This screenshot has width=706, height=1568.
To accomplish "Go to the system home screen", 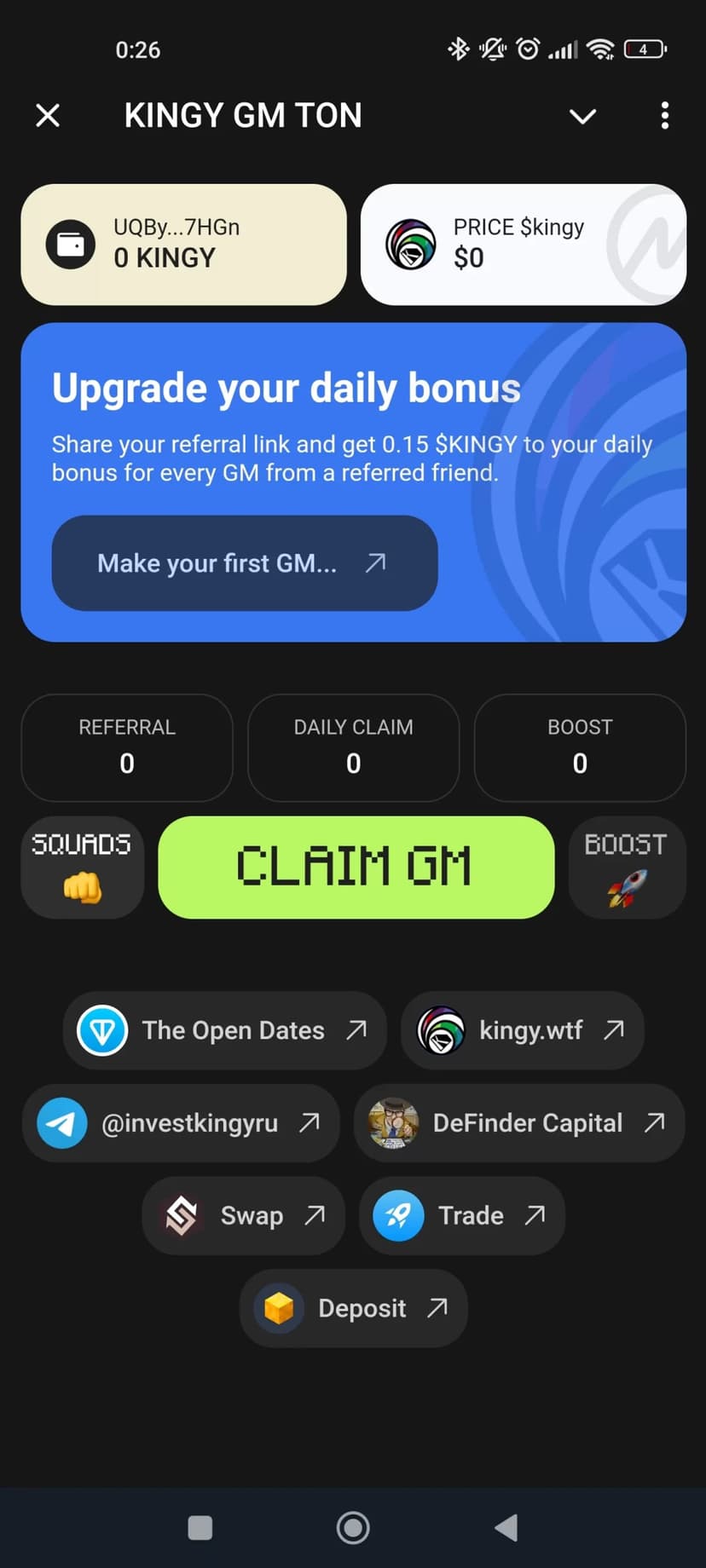I will 353,1528.
